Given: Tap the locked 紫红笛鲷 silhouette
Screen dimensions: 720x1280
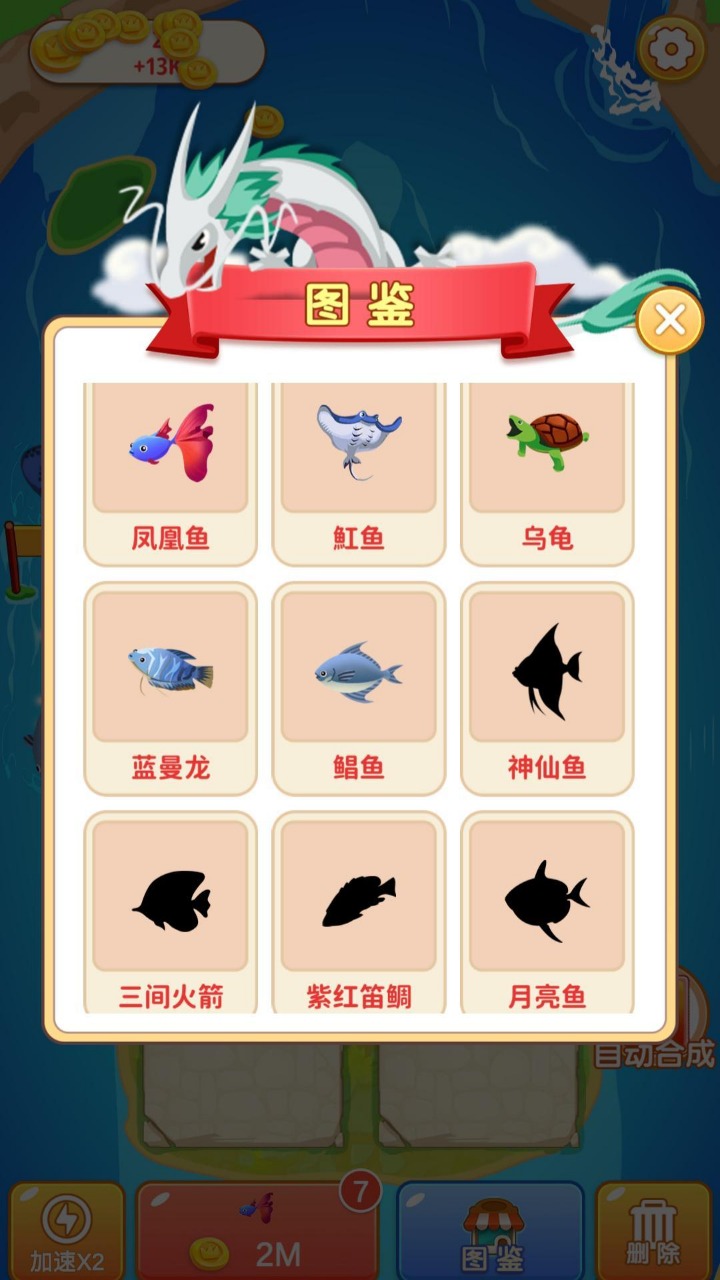Looking at the screenshot, I should [x=359, y=910].
